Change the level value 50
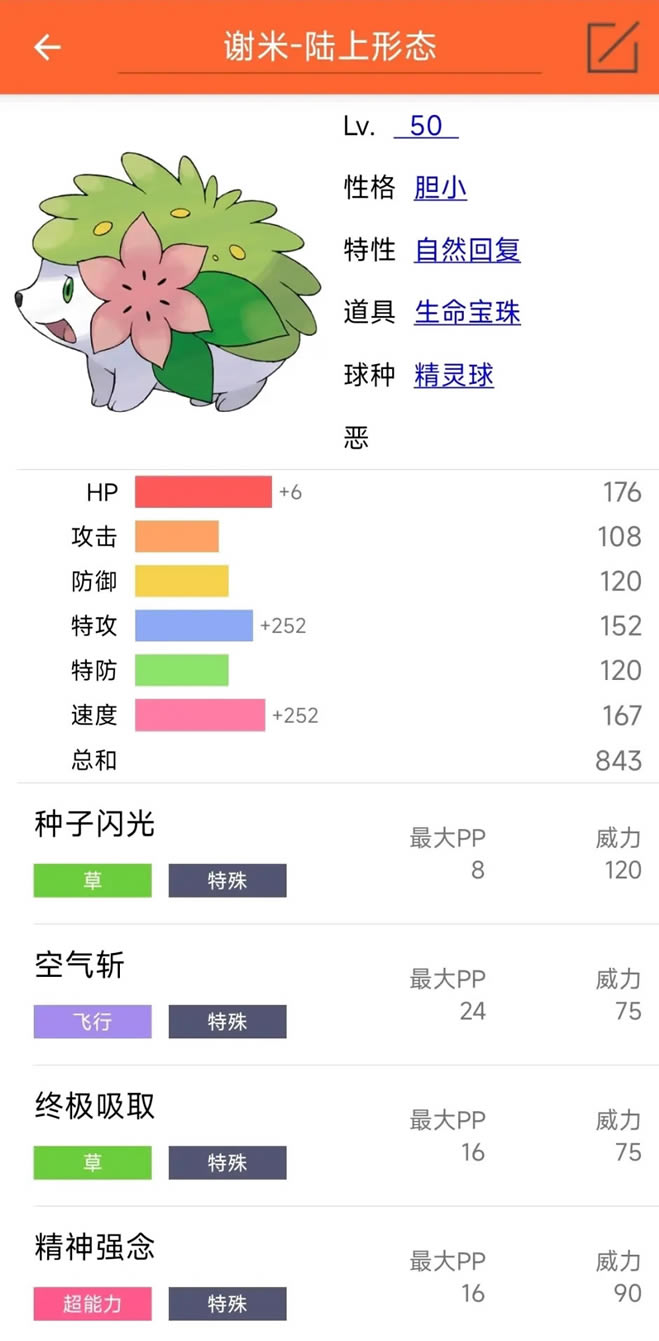The image size is (659, 1341). click(x=426, y=126)
